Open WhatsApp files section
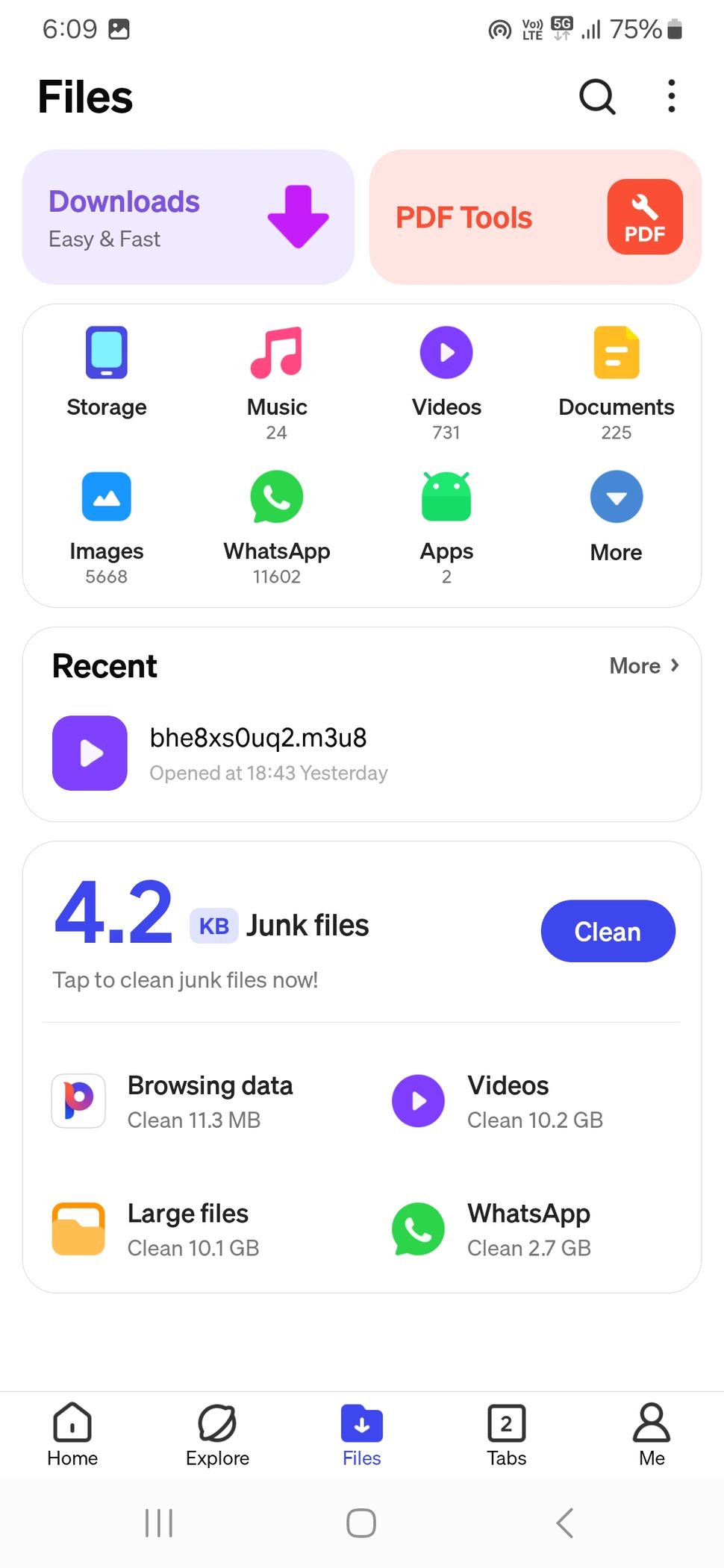724x1568 pixels. coord(276,518)
